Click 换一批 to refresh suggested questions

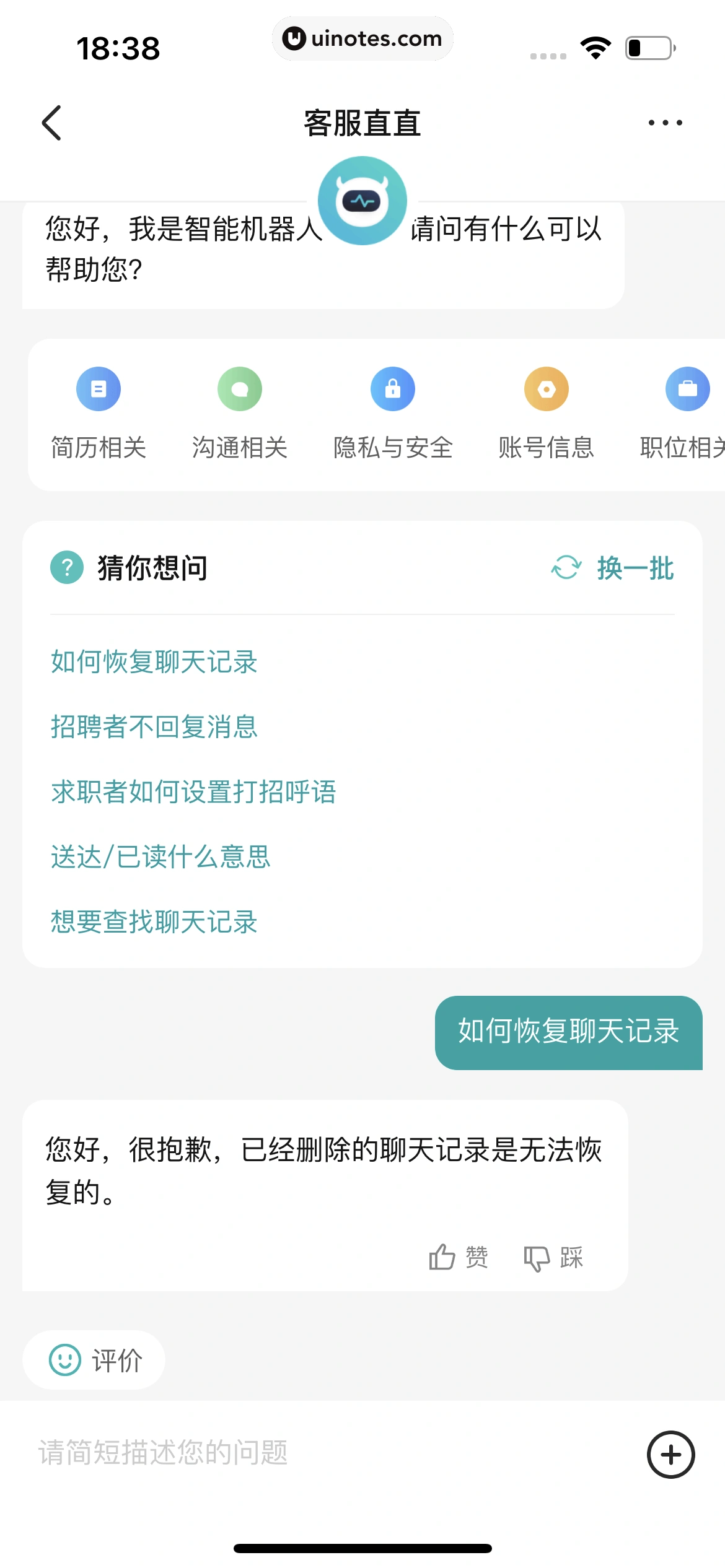point(633,567)
